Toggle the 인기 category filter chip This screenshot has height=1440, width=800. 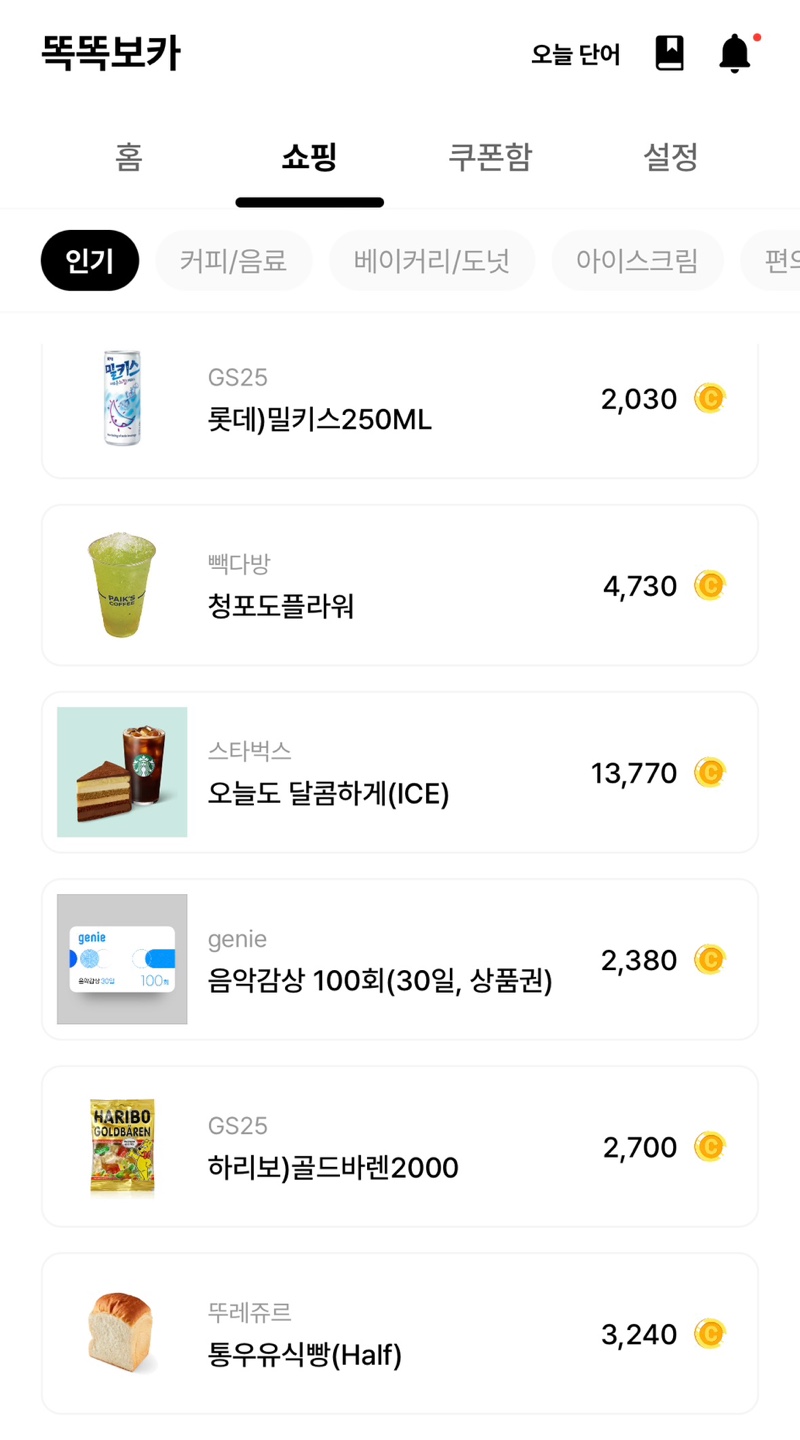[89, 259]
